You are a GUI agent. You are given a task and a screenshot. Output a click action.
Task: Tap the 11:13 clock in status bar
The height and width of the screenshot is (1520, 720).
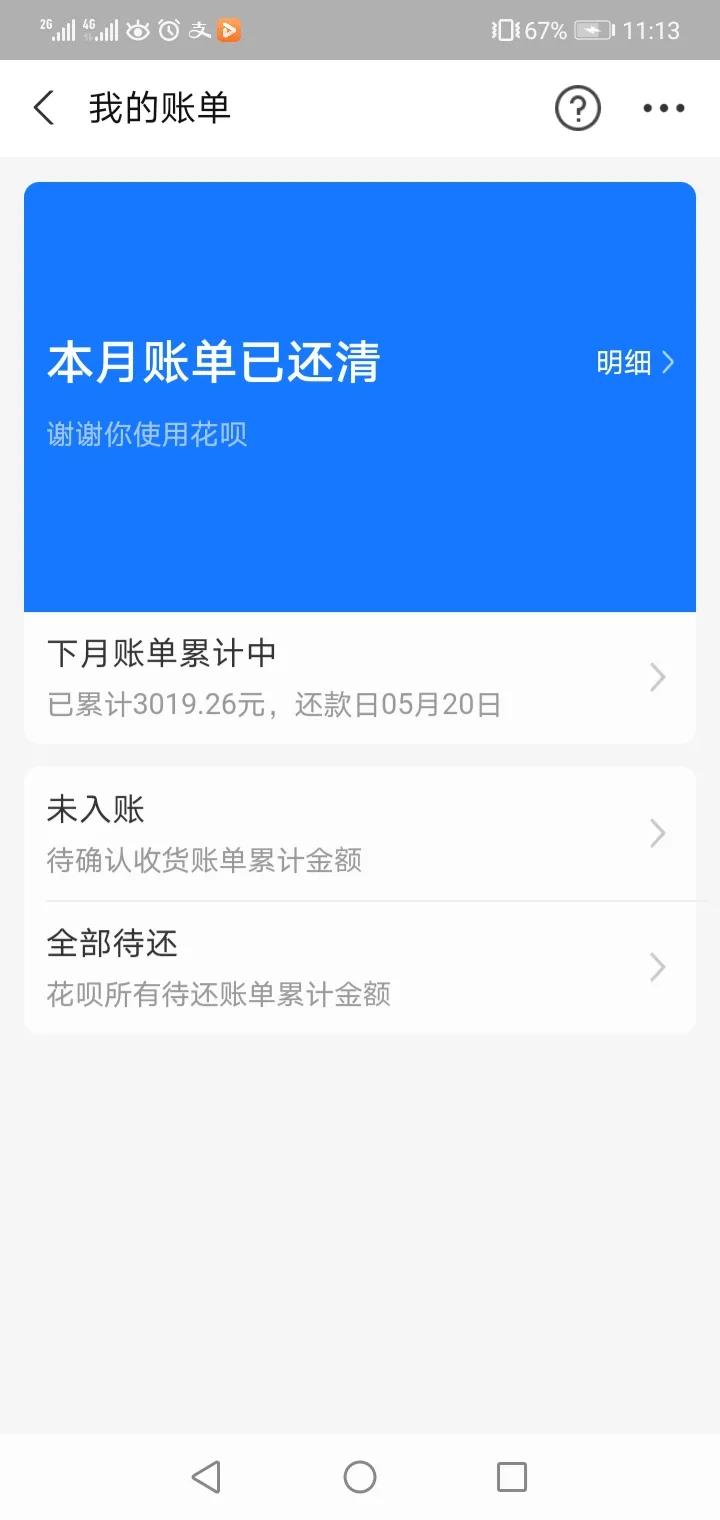point(653,30)
